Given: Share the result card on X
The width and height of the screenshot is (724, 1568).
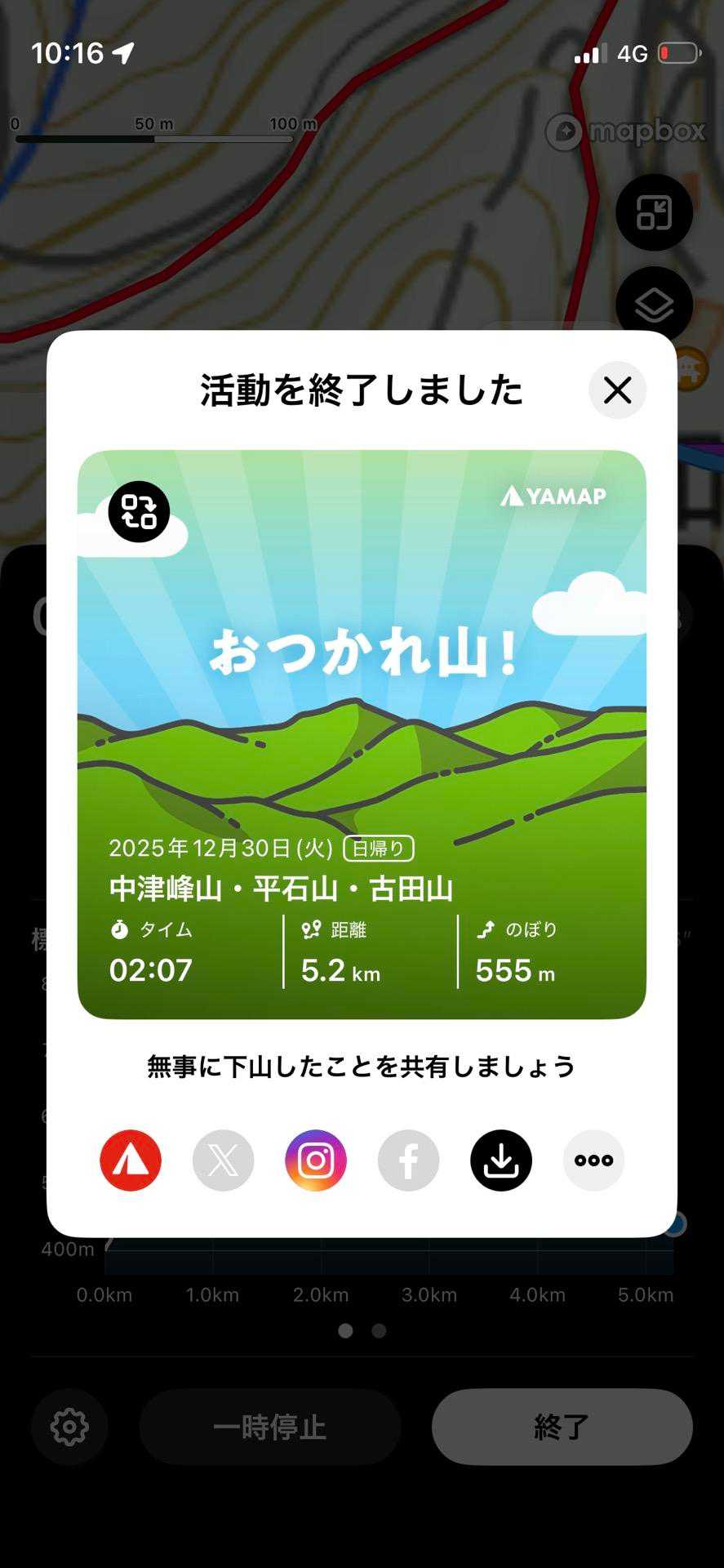Looking at the screenshot, I should [223, 1160].
